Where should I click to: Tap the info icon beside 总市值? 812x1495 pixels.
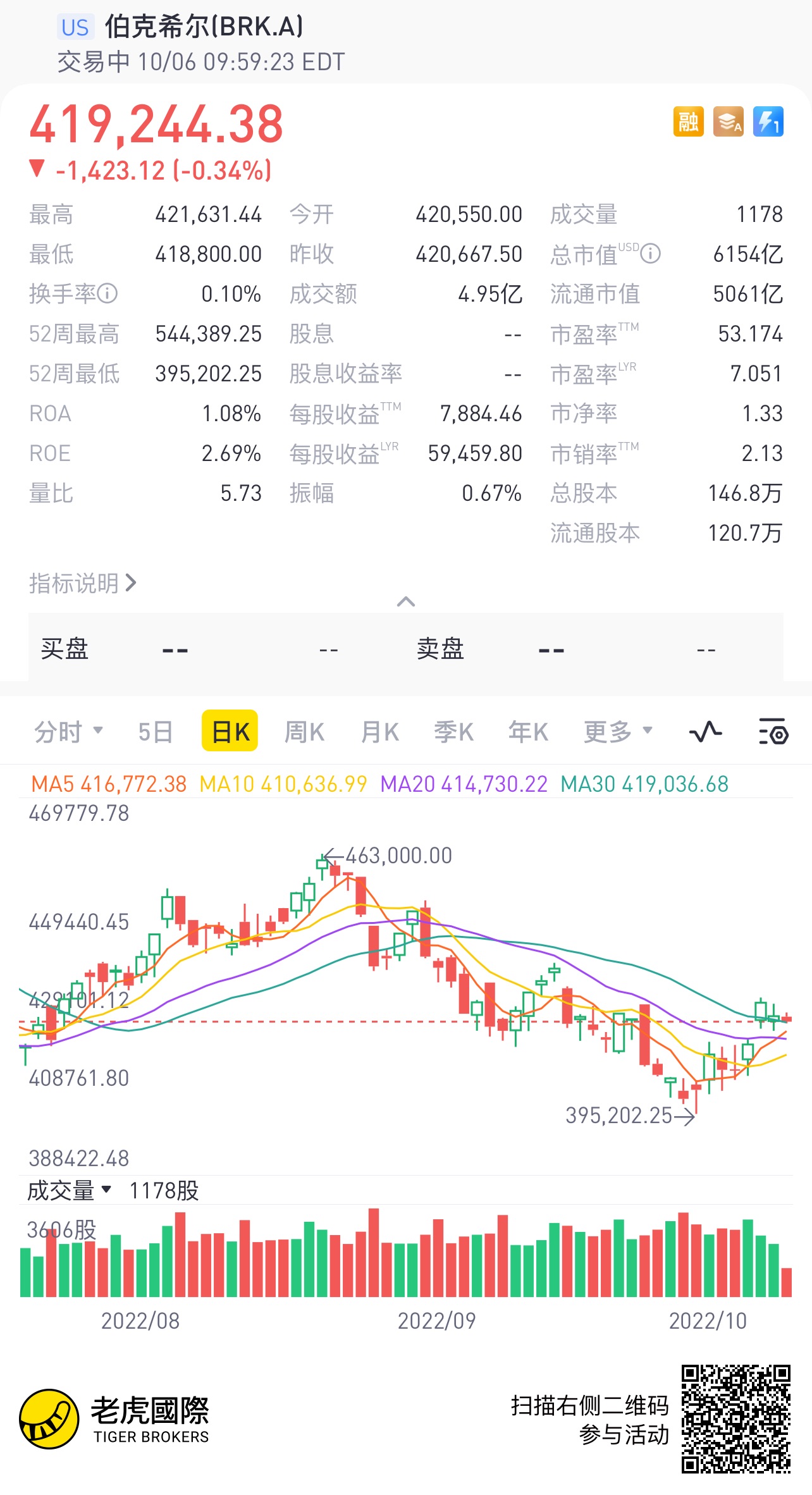point(650,254)
